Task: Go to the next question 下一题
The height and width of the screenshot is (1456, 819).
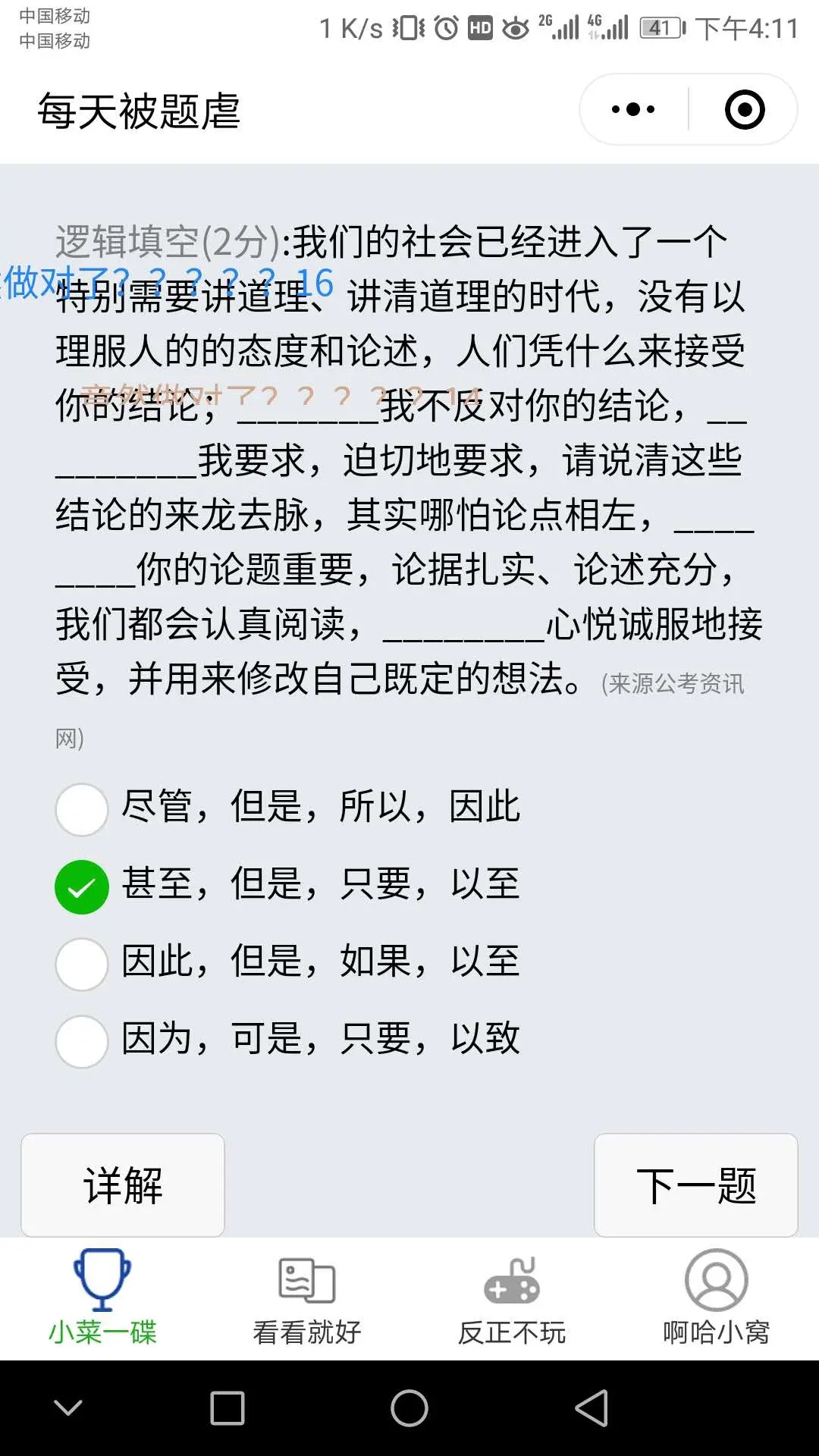Action: point(695,1185)
